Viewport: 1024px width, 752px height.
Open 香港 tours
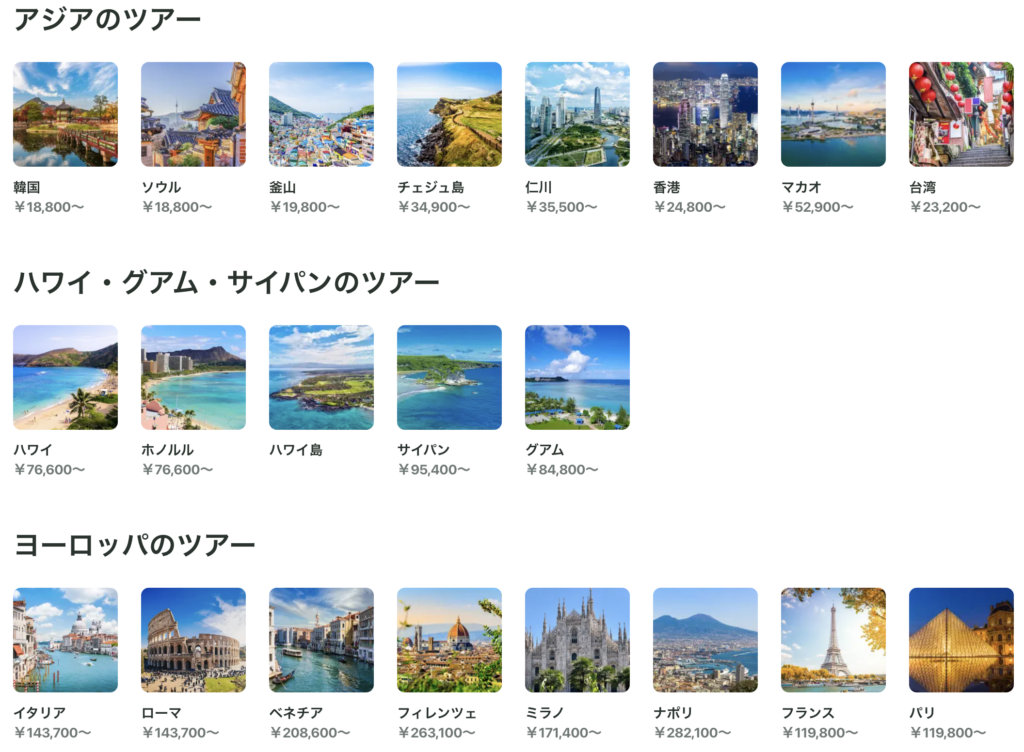click(x=705, y=114)
